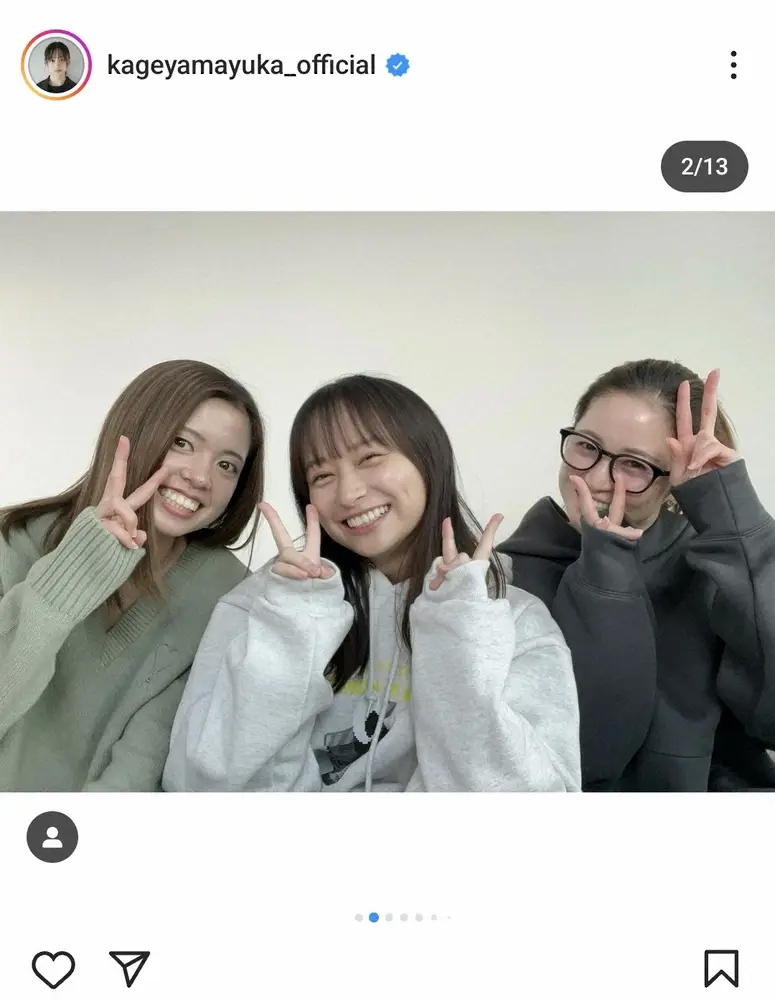The height and width of the screenshot is (1000, 775).
Task: Open kageyamayuka_official's story from the profile picture
Action: (56, 65)
